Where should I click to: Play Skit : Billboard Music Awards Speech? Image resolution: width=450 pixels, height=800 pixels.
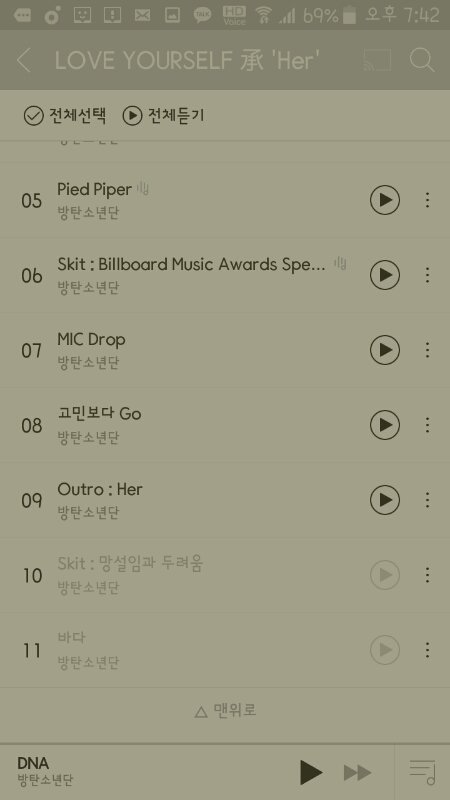click(x=385, y=275)
